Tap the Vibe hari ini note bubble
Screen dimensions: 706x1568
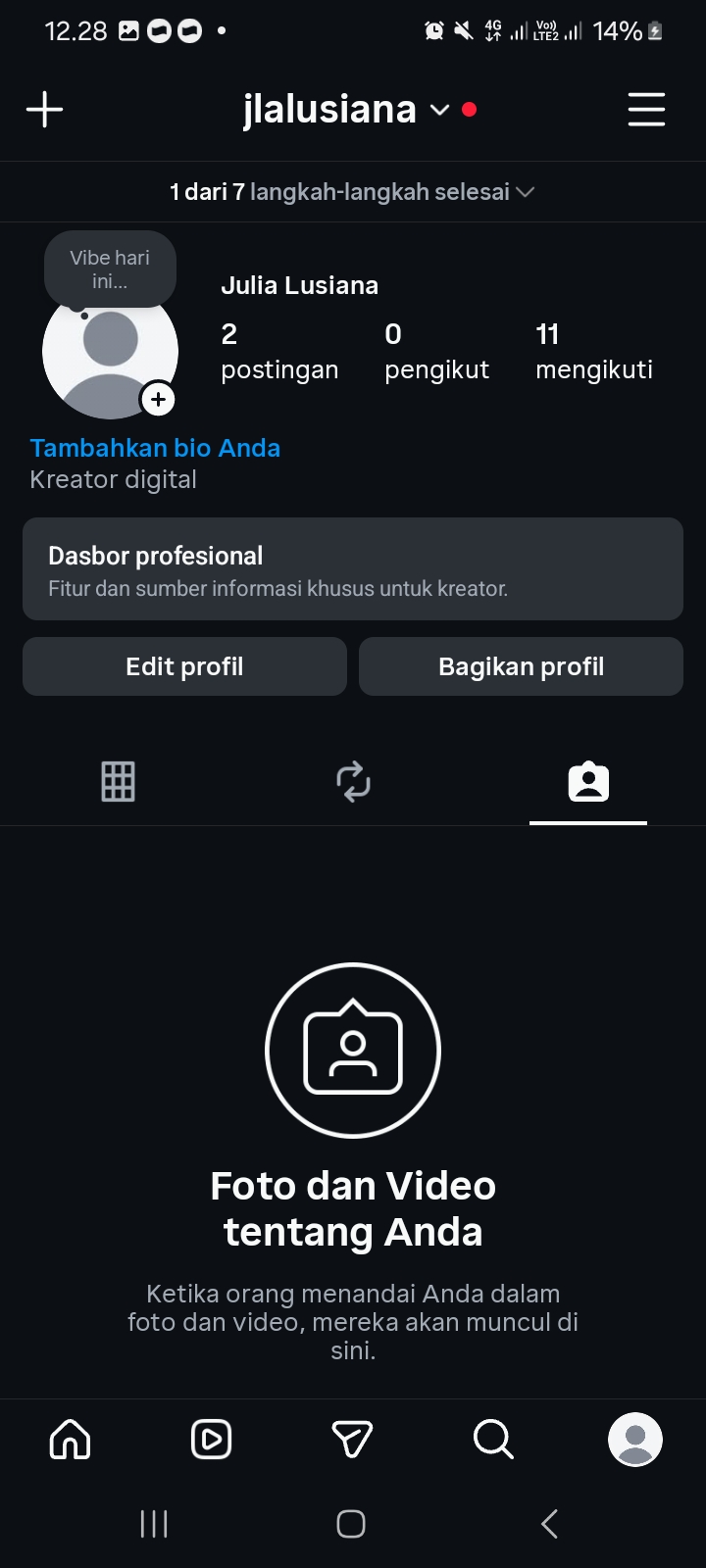(110, 269)
